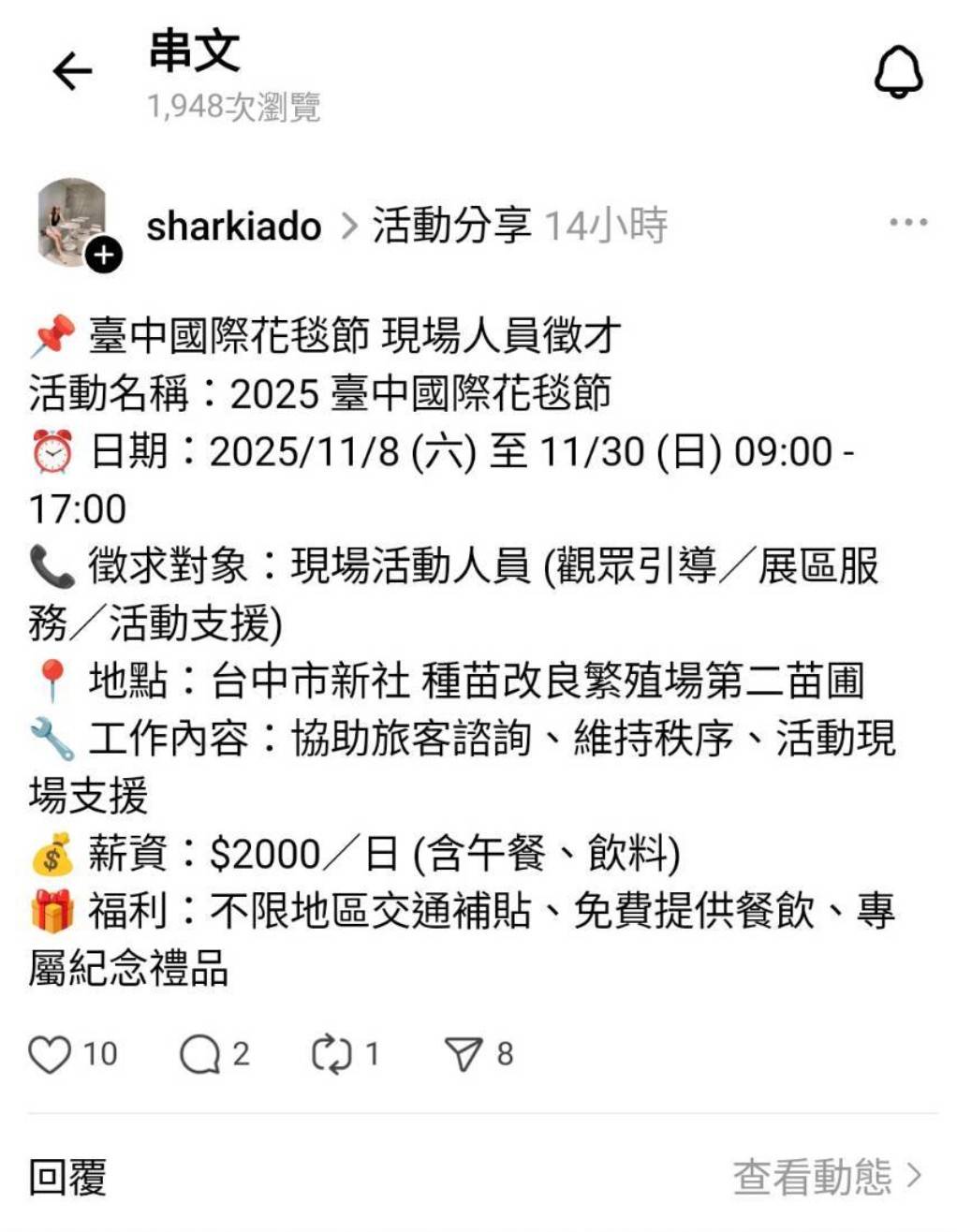Go back from the thread view

point(72,72)
